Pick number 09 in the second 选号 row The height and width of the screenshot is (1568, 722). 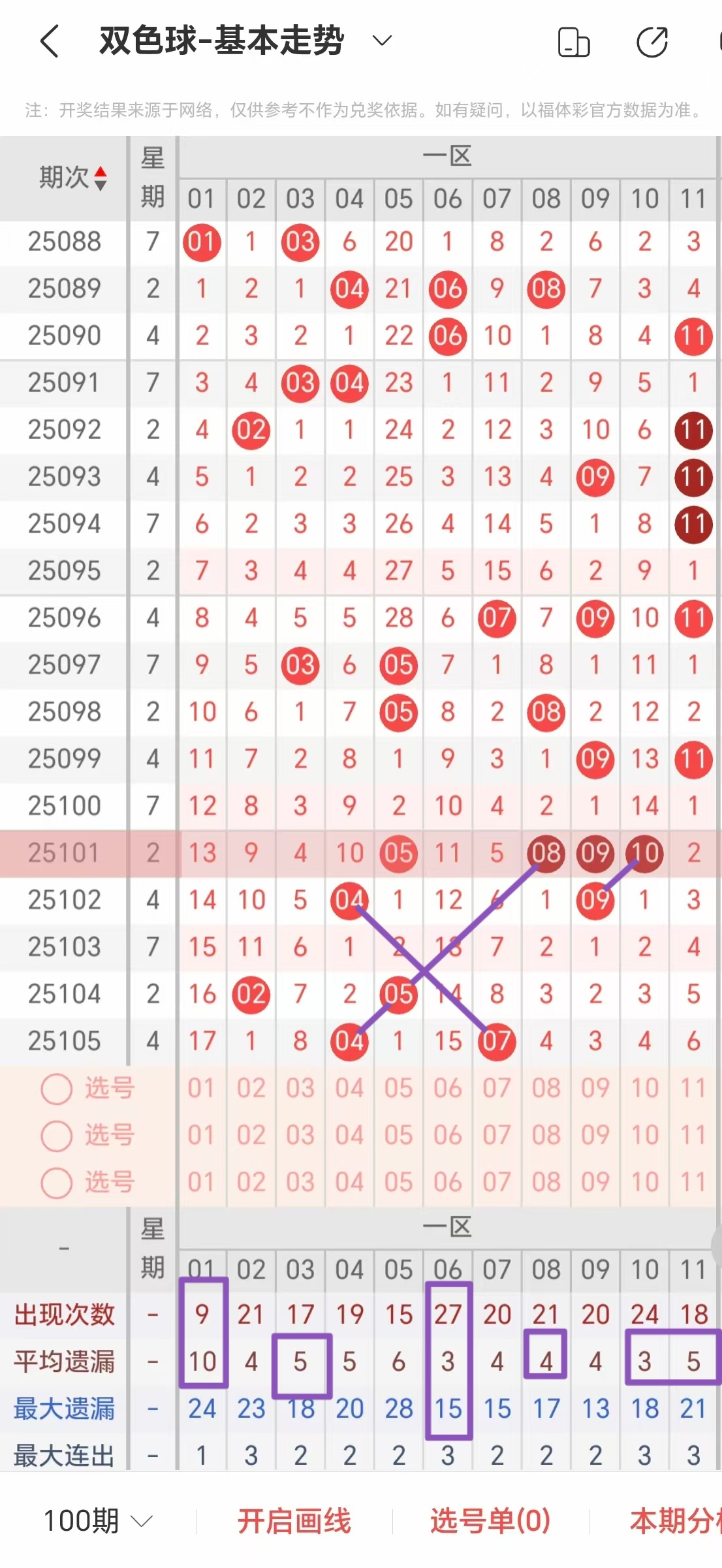coord(595,1136)
